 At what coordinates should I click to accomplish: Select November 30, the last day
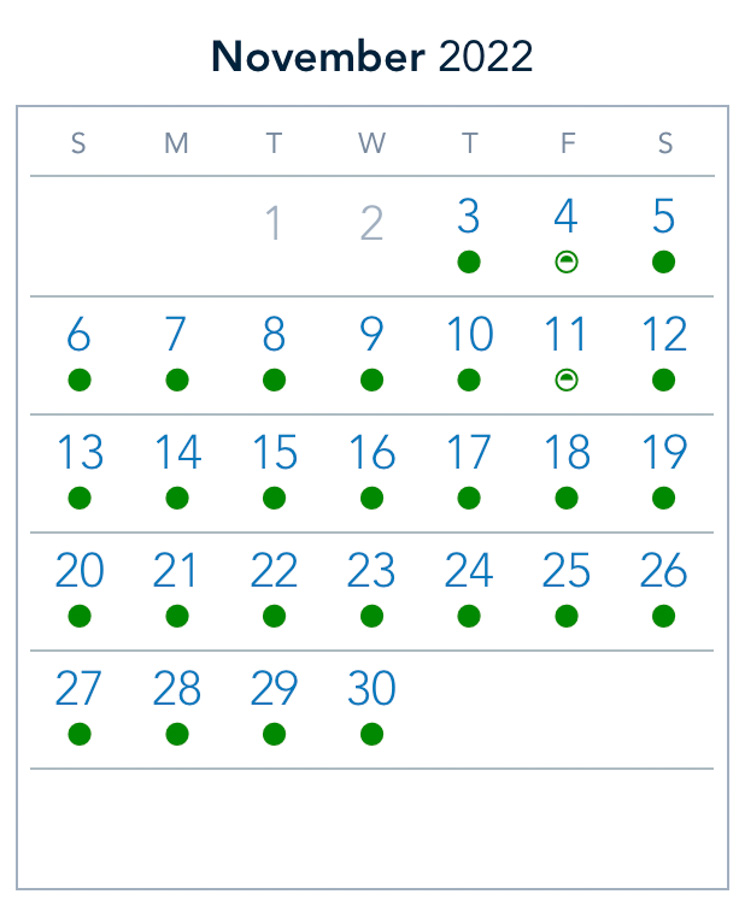coord(371,691)
